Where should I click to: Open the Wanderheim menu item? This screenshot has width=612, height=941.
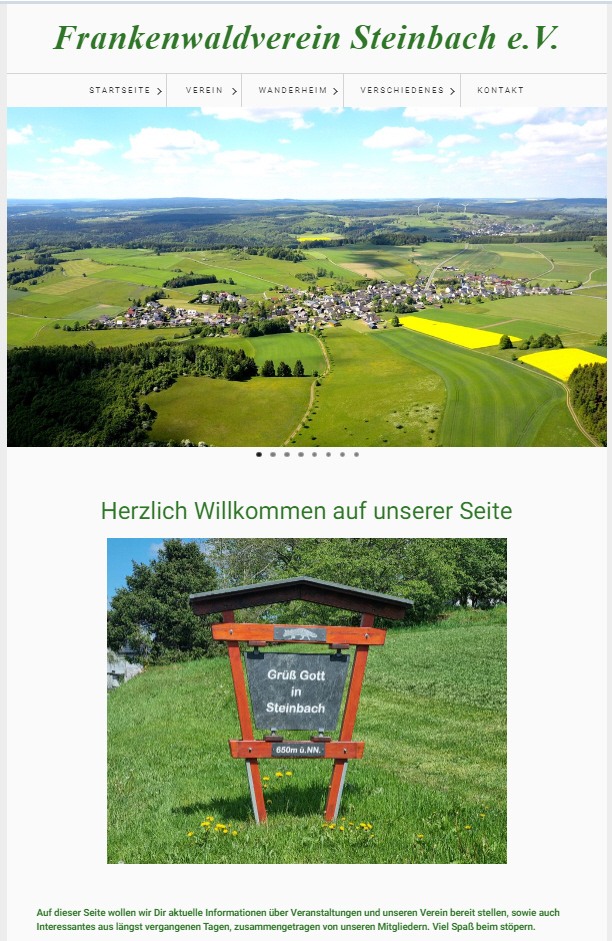click(x=292, y=91)
